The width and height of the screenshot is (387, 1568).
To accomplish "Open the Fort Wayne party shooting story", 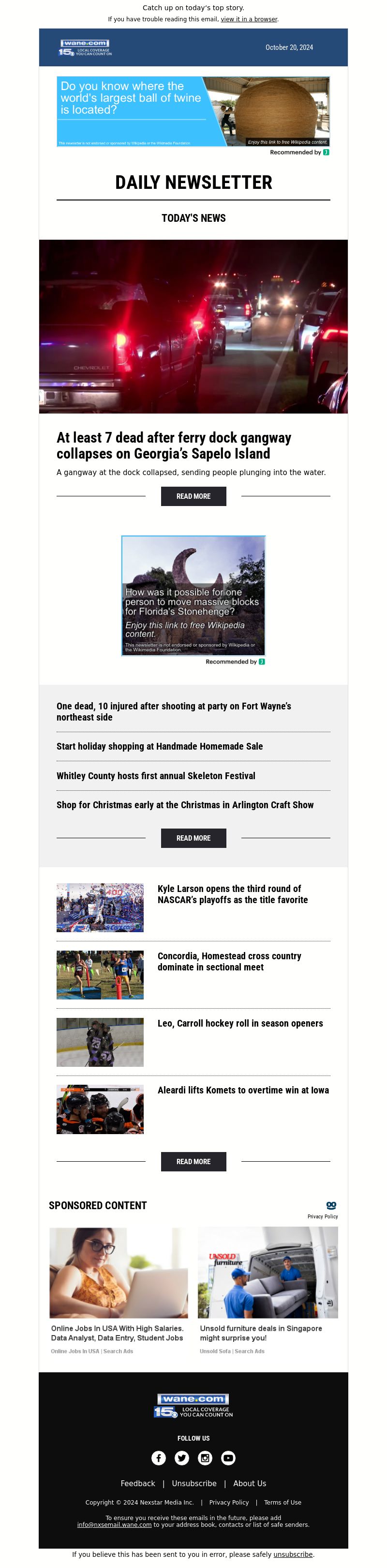I will pos(173,711).
